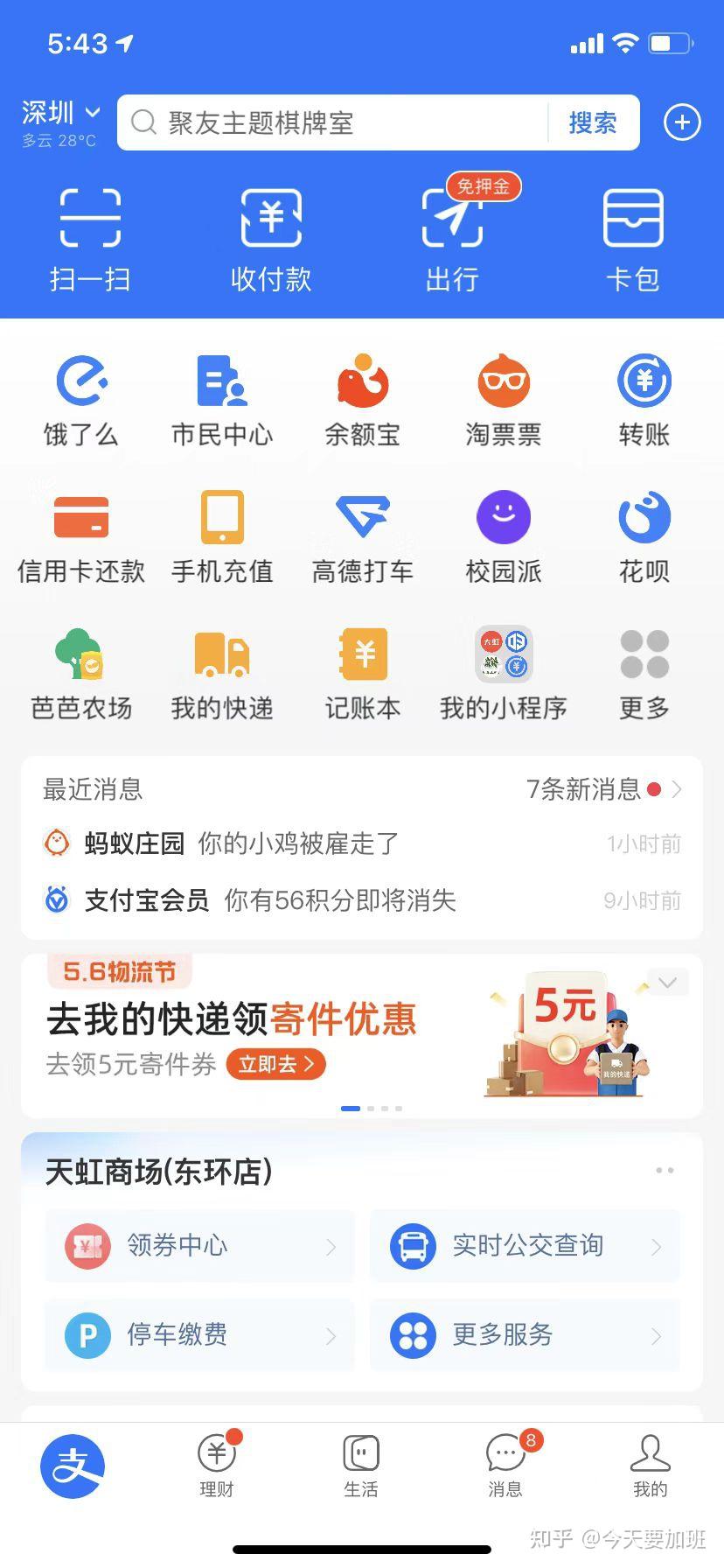This screenshot has width=724, height=1568.
Task: Open 余额宝 balance fund
Action: click(362, 398)
